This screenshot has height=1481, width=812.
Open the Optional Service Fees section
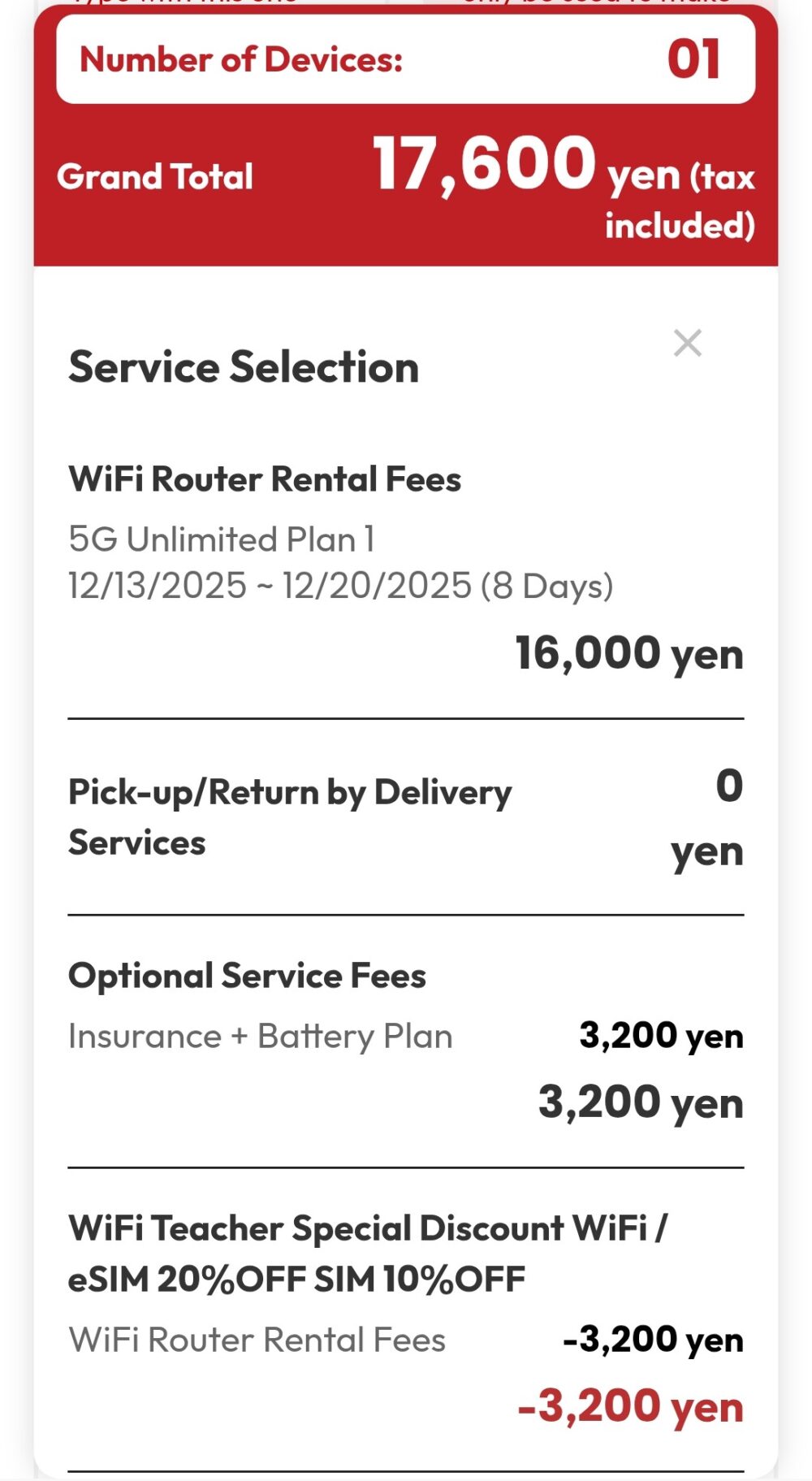click(246, 975)
